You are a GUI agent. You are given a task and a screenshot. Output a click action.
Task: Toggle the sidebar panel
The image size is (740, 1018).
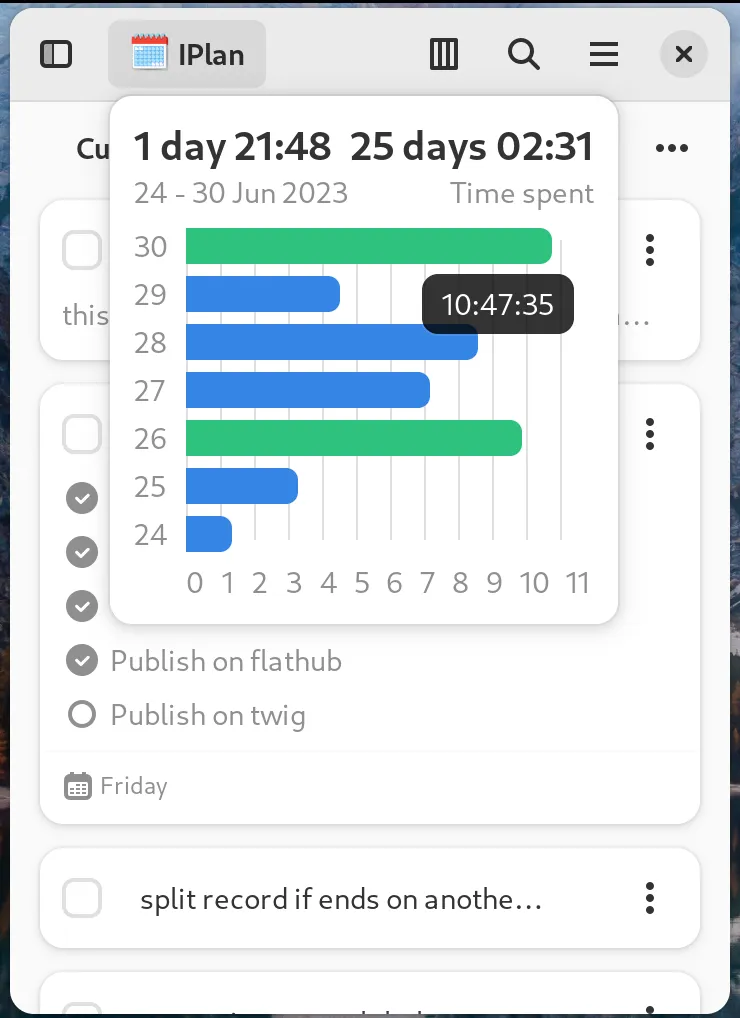56,54
